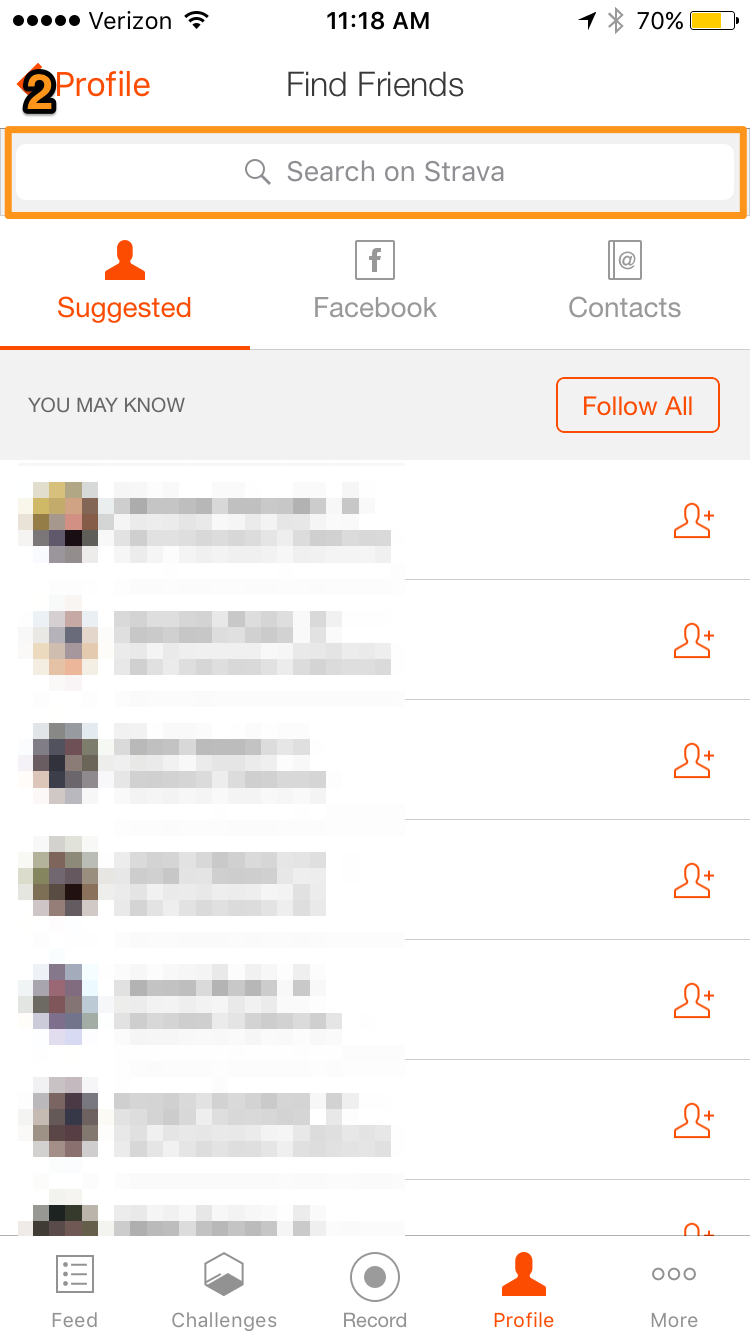
Task: Tap the Search on Strava field
Action: 375,172
